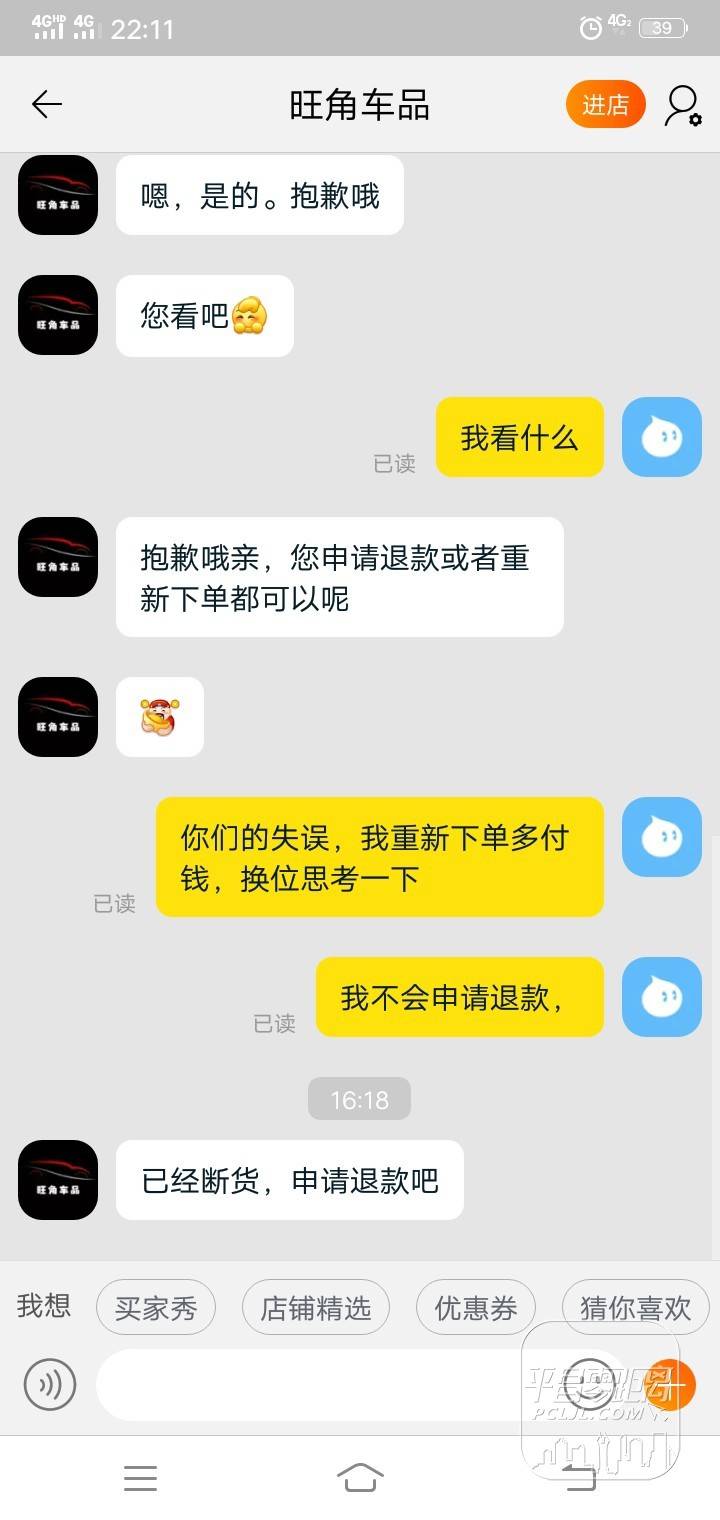Open the contact settings icon
Screen dimensions: 720x1520
(x=682, y=105)
